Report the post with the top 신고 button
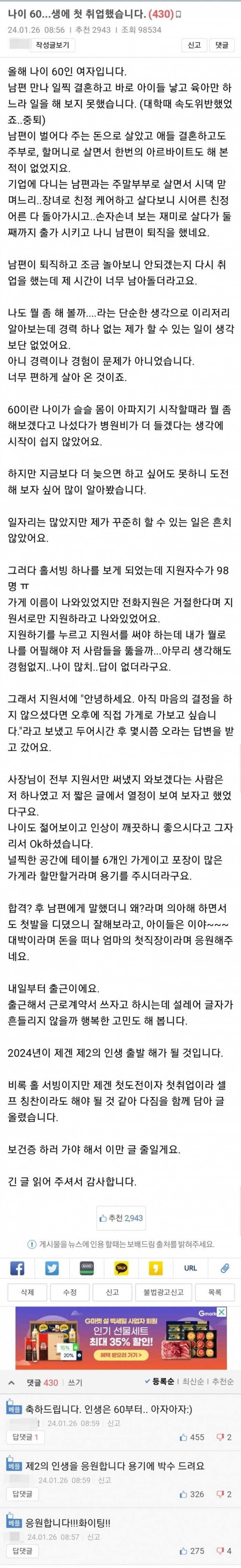The height and width of the screenshot is (1568, 241). 193,45
